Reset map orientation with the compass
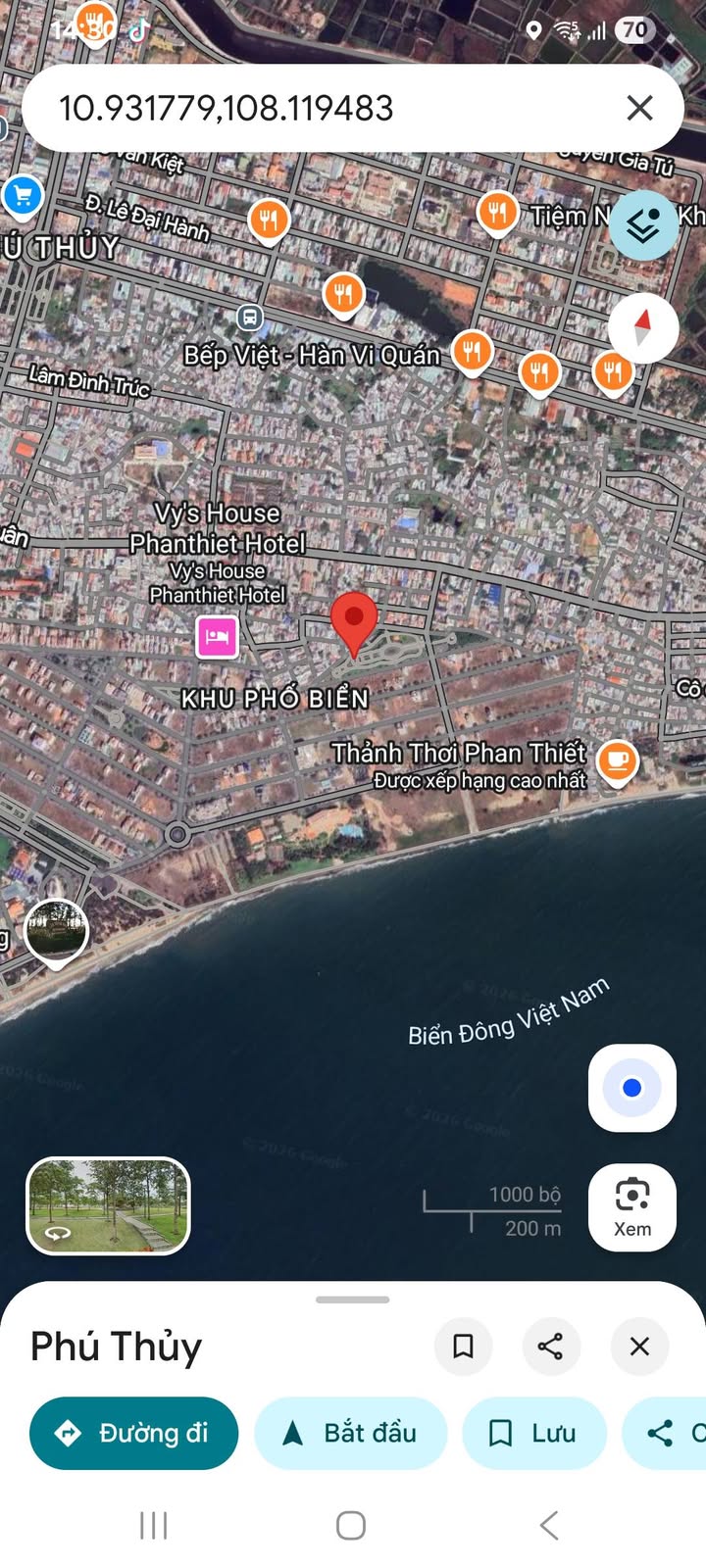This screenshot has height=1568, width=706. [x=643, y=327]
